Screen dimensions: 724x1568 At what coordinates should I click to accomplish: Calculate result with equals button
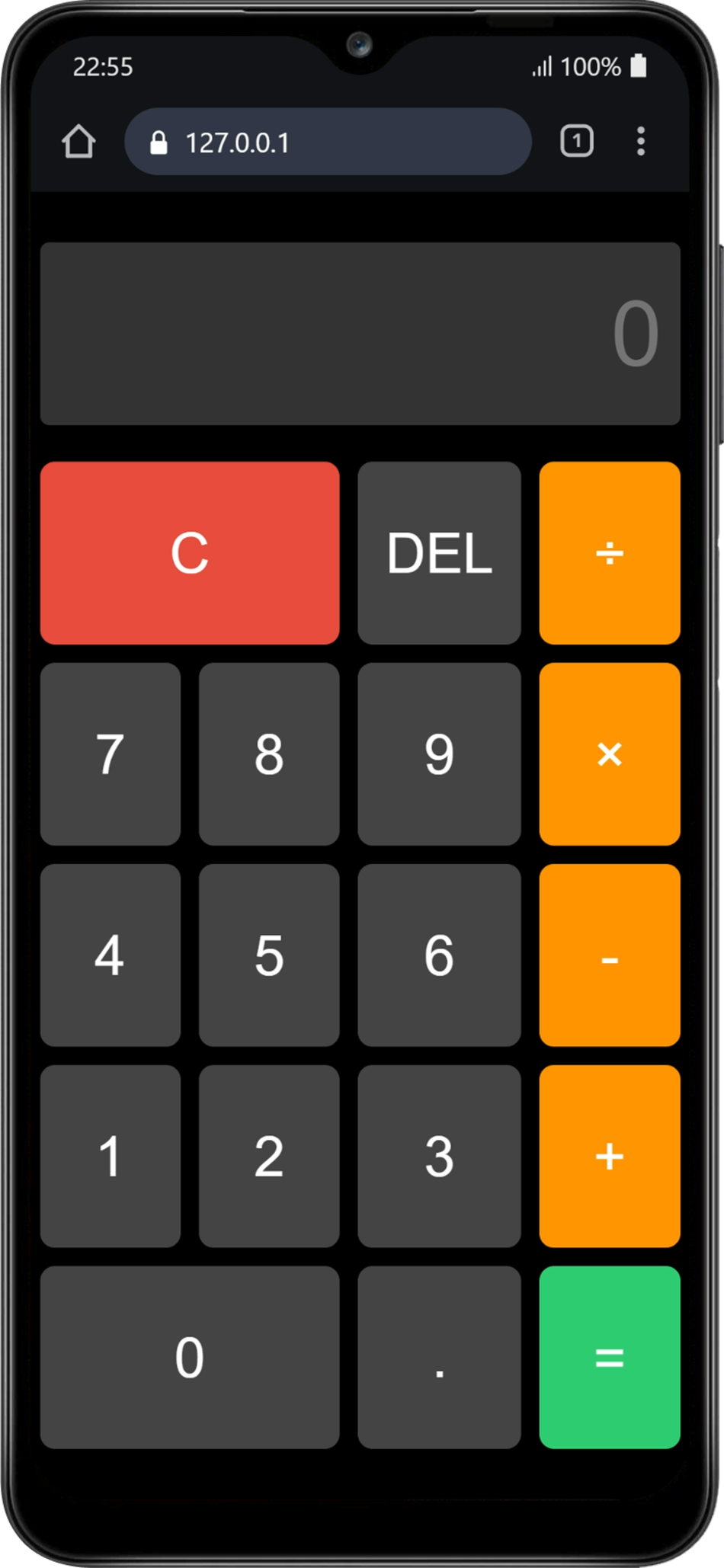tap(609, 1357)
